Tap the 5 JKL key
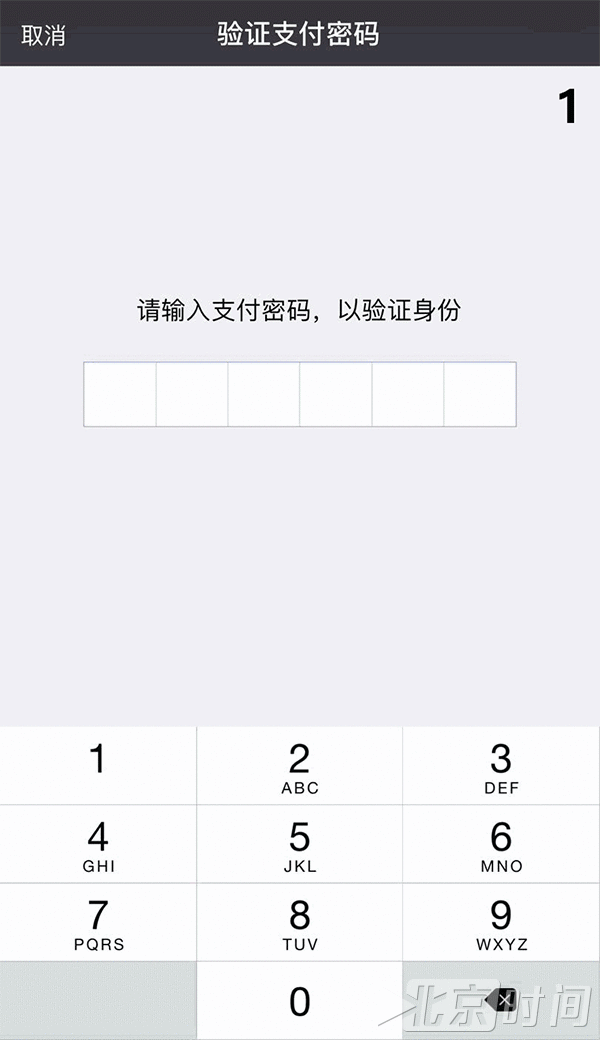600x1040 pixels. [300, 844]
